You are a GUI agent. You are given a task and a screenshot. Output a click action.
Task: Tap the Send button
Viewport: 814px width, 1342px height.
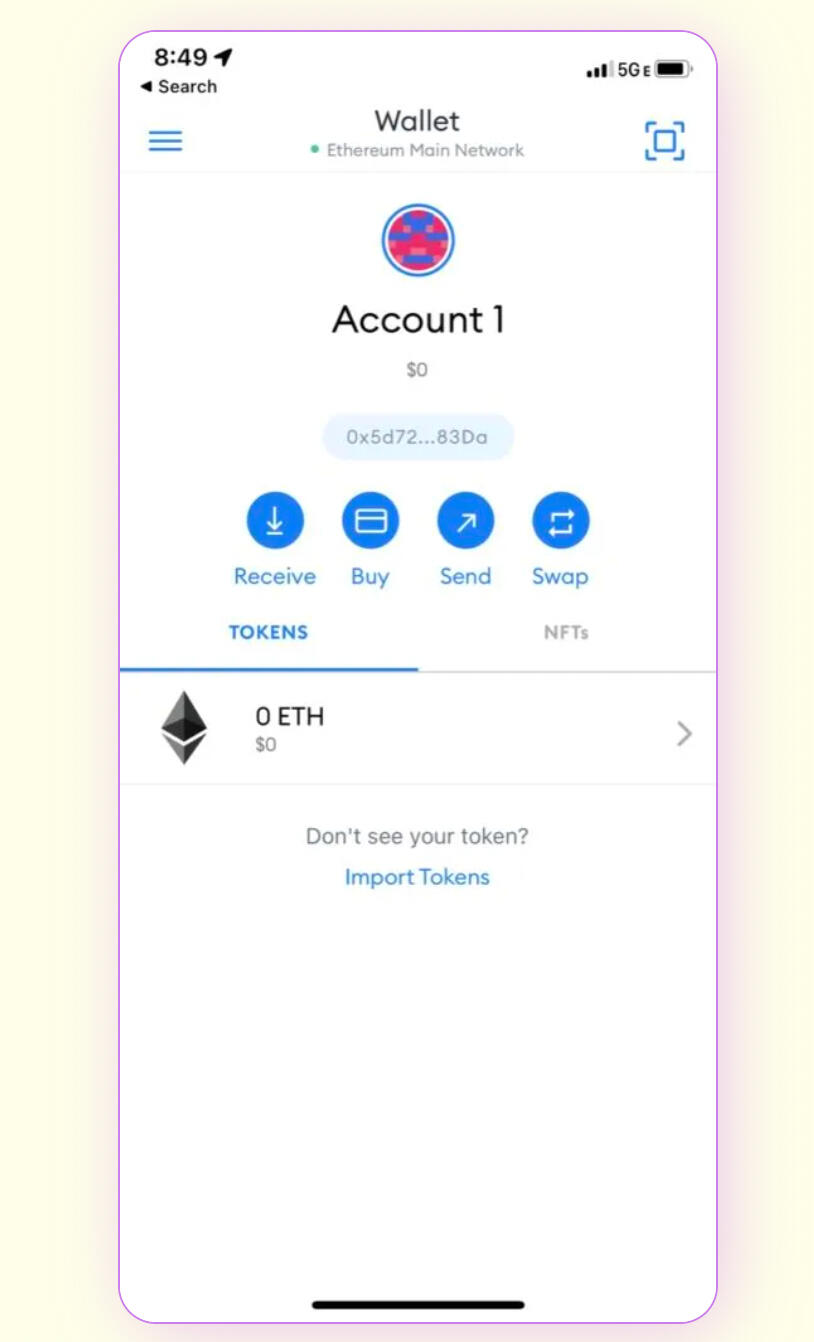(465, 521)
